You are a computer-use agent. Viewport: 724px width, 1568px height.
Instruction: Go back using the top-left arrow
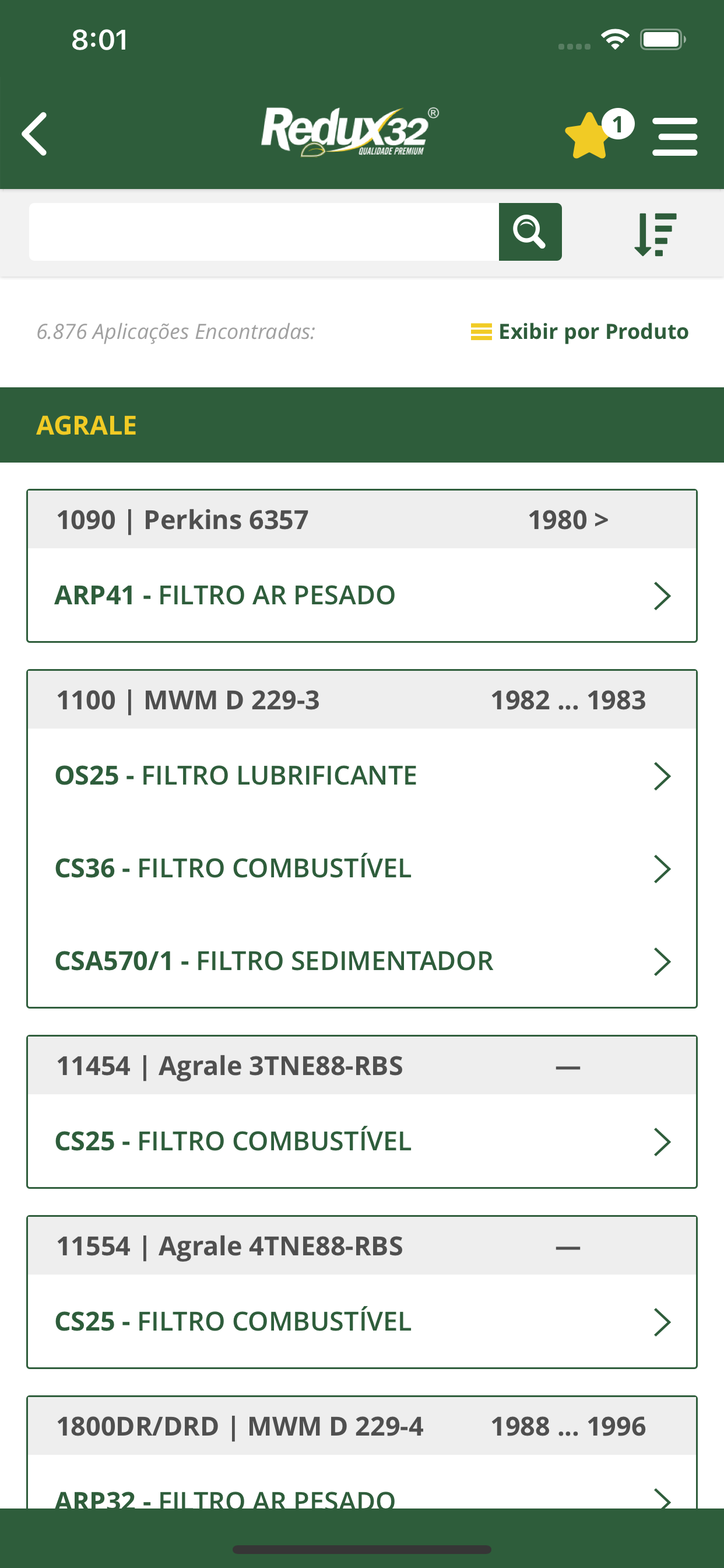pos(34,134)
